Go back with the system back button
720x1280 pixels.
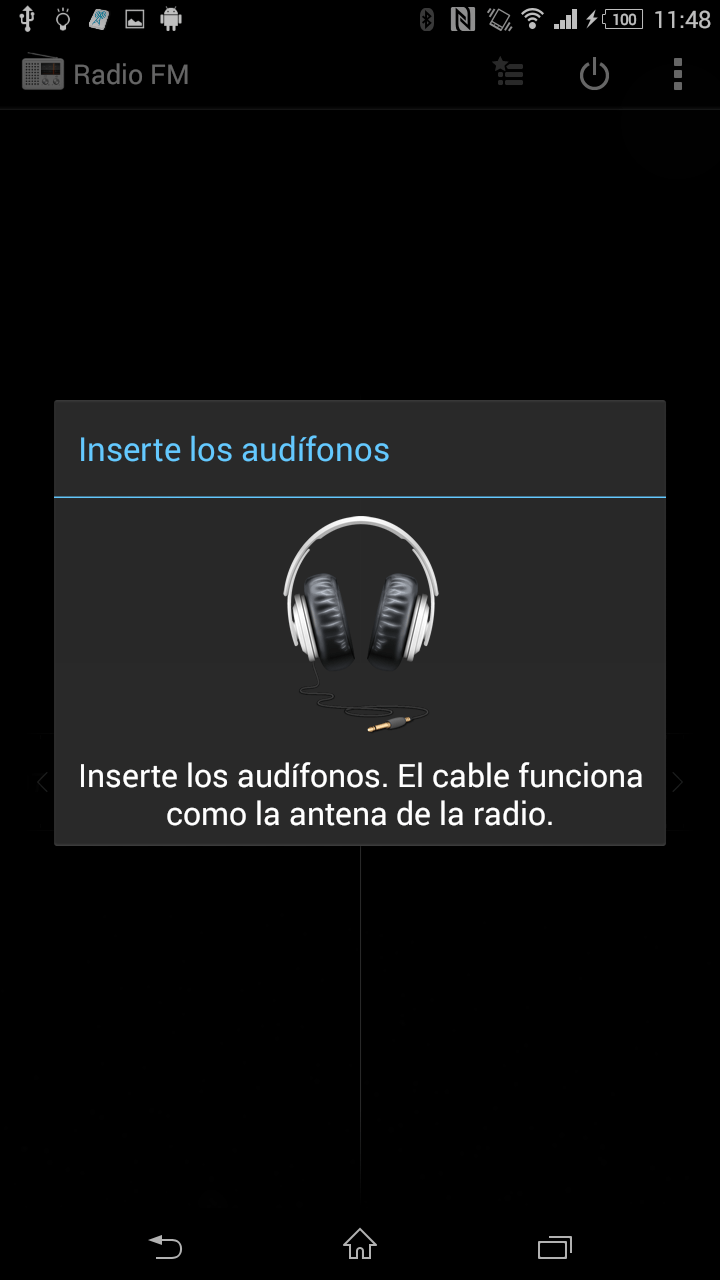click(166, 1246)
